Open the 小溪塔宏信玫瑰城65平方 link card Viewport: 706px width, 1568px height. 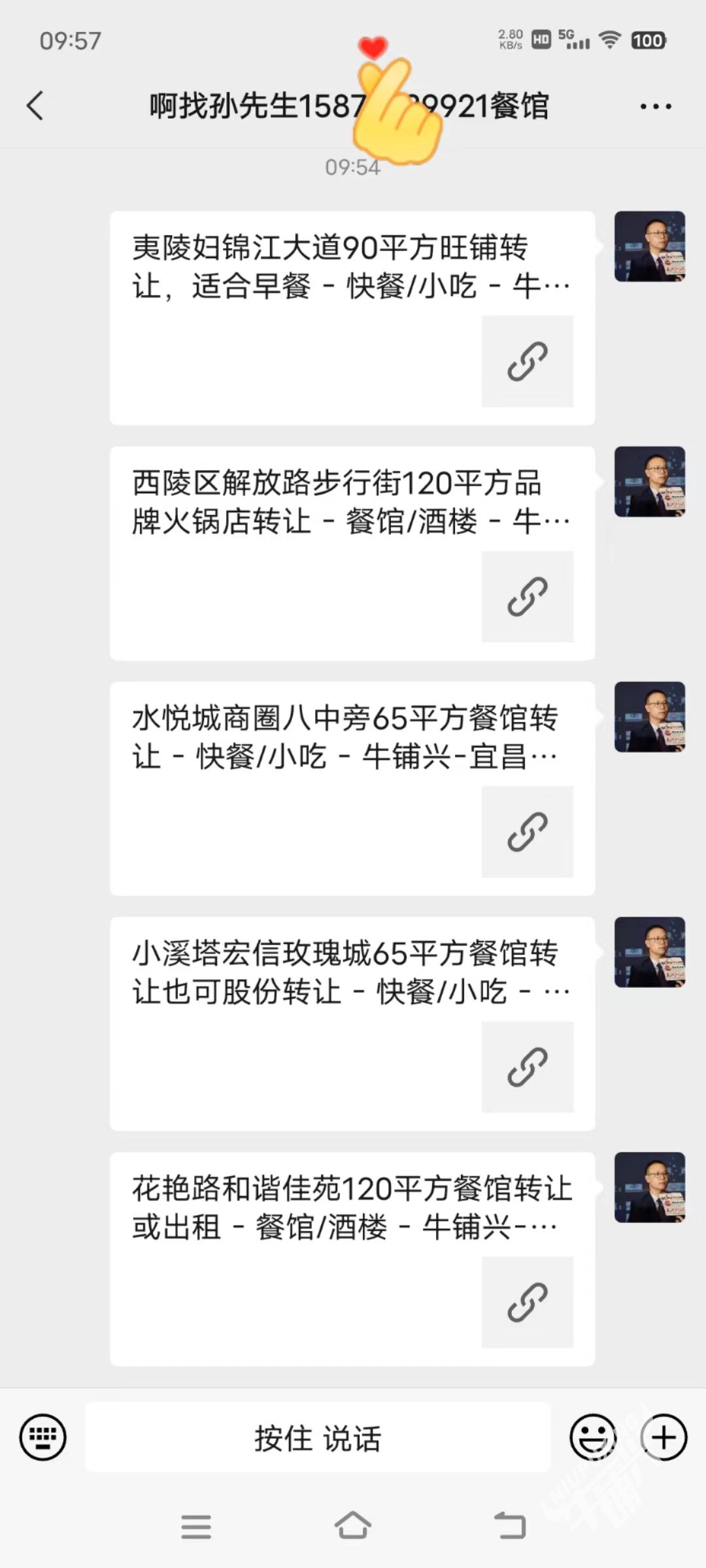coord(352,1024)
